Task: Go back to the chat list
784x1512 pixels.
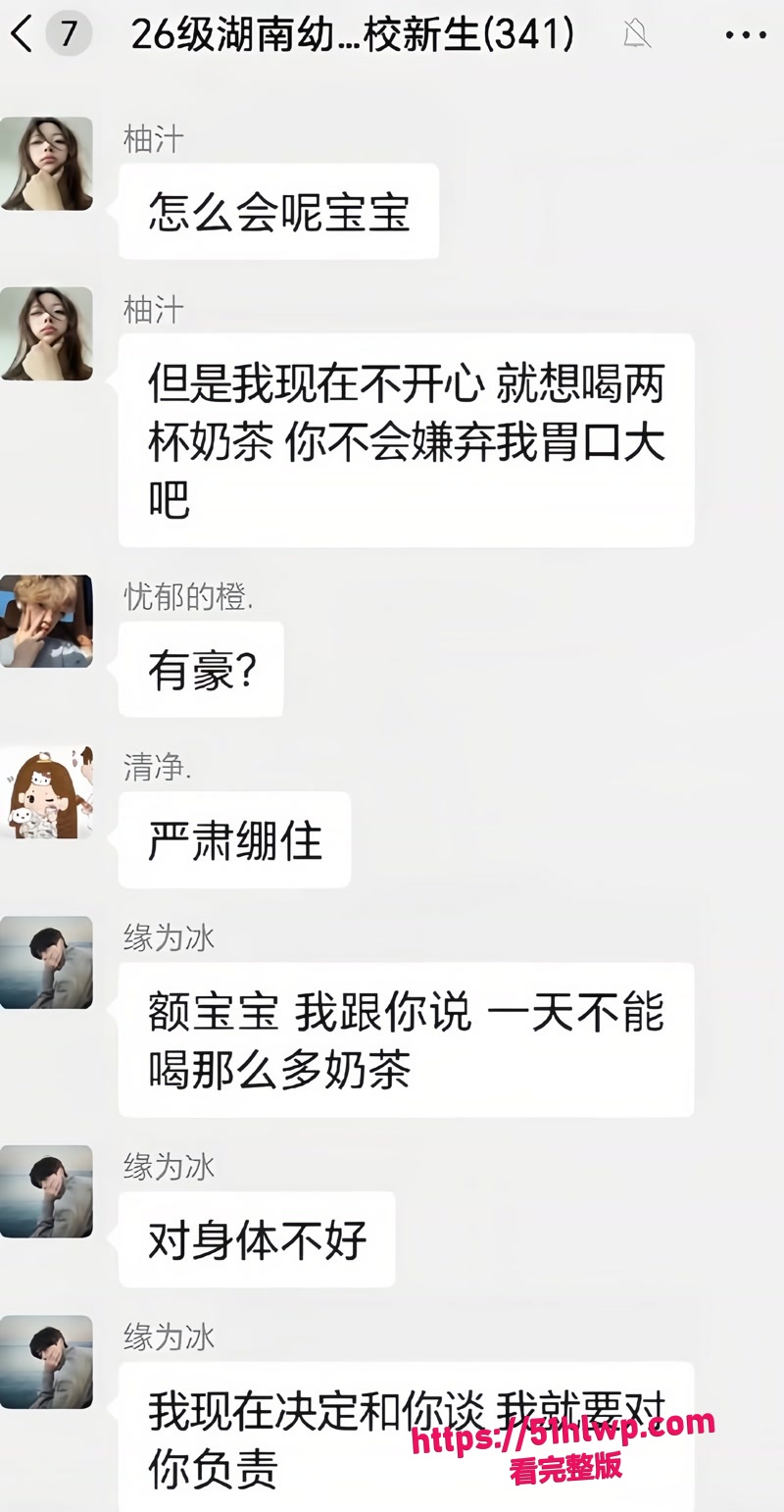Action: click(x=22, y=35)
